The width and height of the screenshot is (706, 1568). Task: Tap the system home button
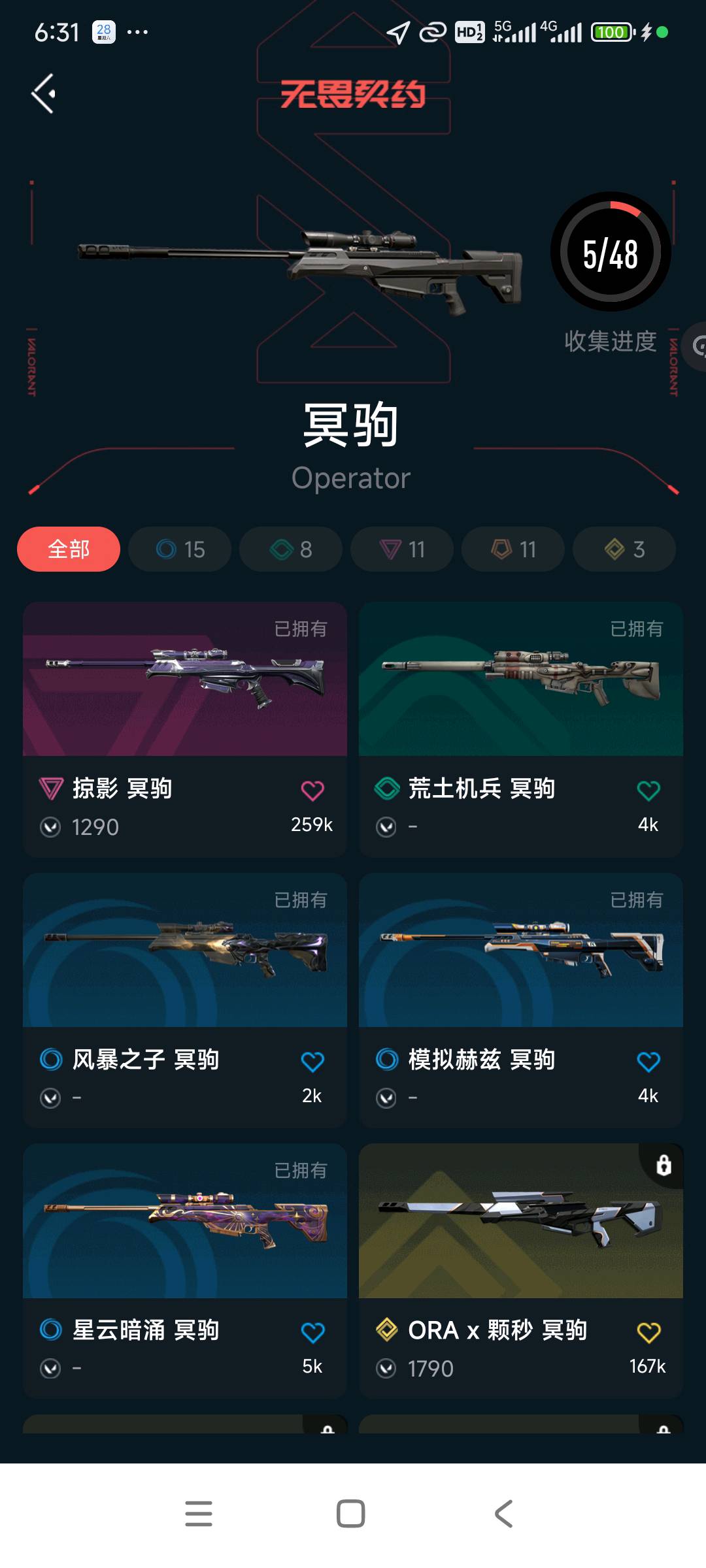351,1513
